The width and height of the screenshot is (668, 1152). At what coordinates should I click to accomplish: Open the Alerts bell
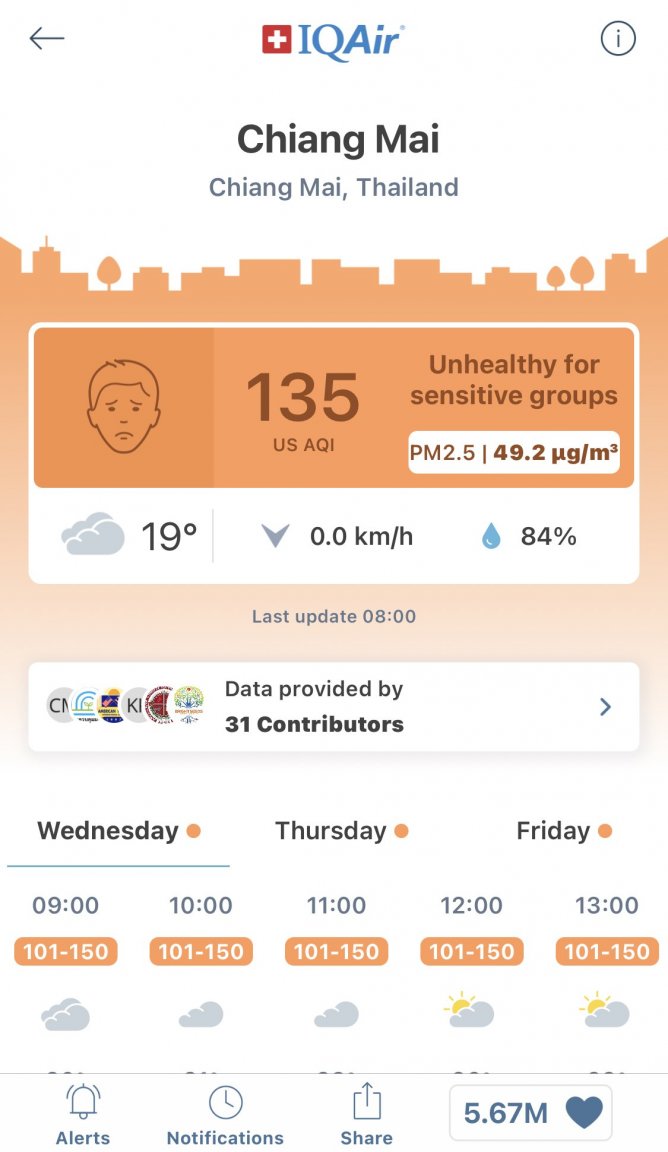click(x=83, y=1115)
